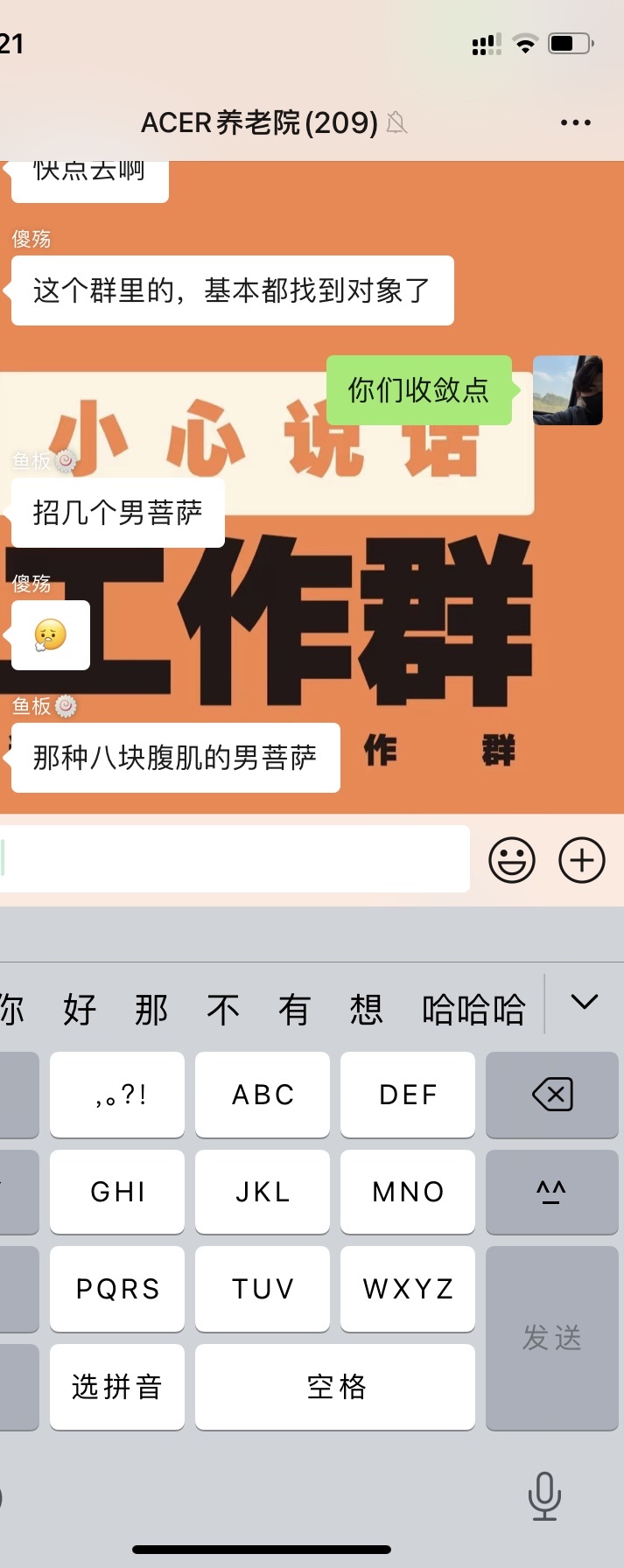
Task: Tap the 发送 send key
Action: tap(552, 1338)
